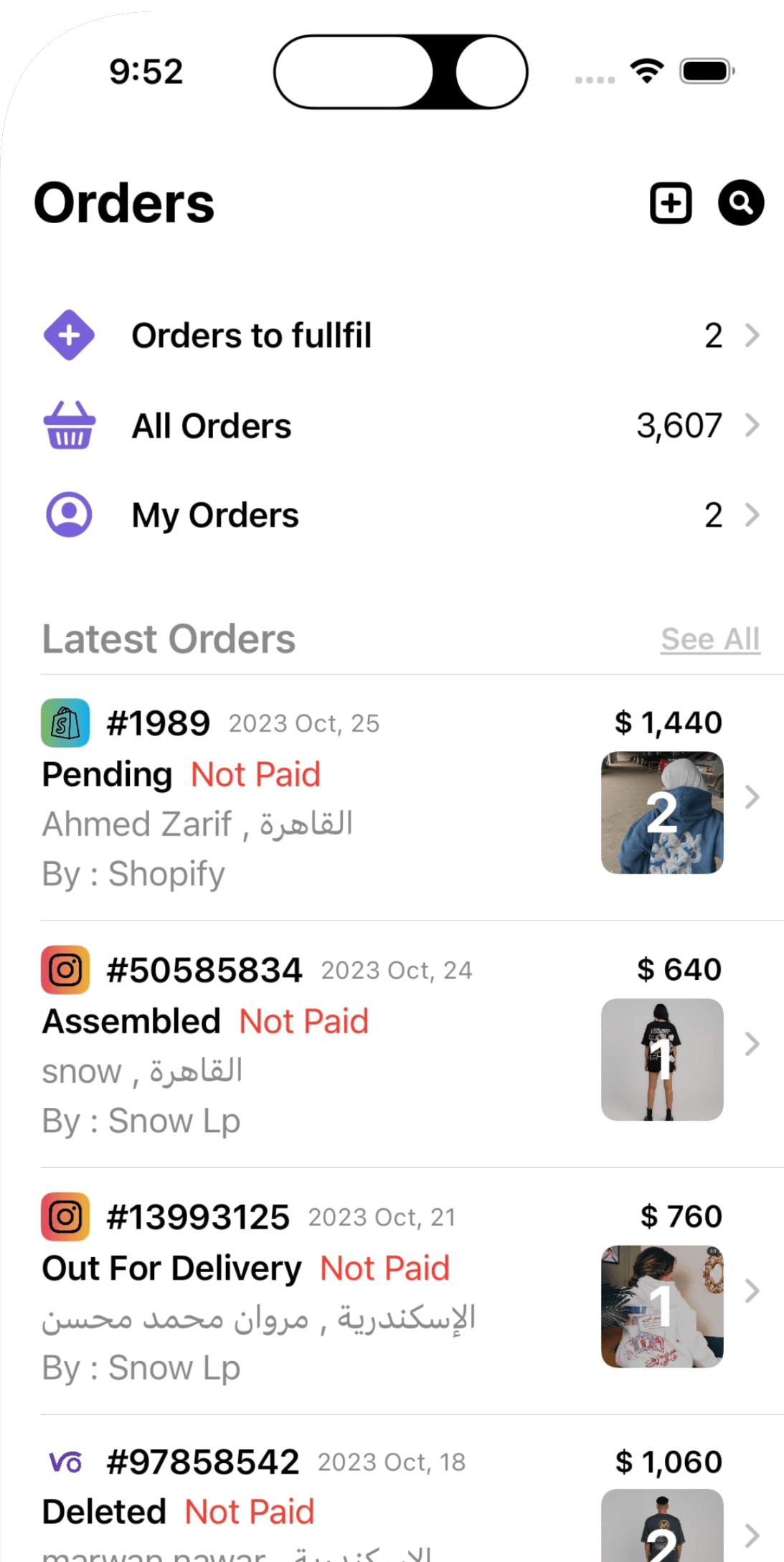Screen dimensions: 784x1562
Task: Tap the See All link
Action: click(709, 639)
